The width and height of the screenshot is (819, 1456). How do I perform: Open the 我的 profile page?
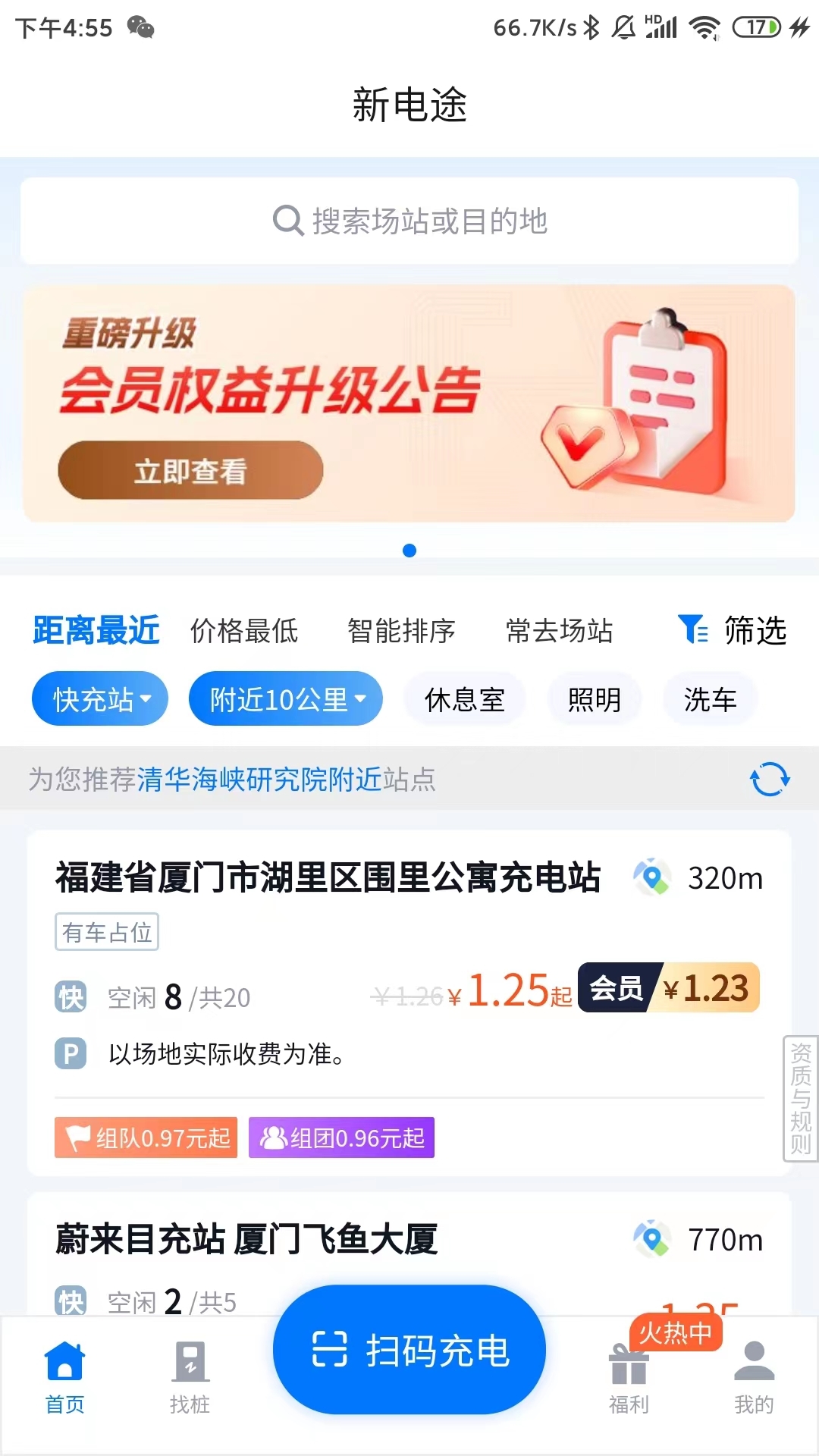click(x=752, y=1374)
